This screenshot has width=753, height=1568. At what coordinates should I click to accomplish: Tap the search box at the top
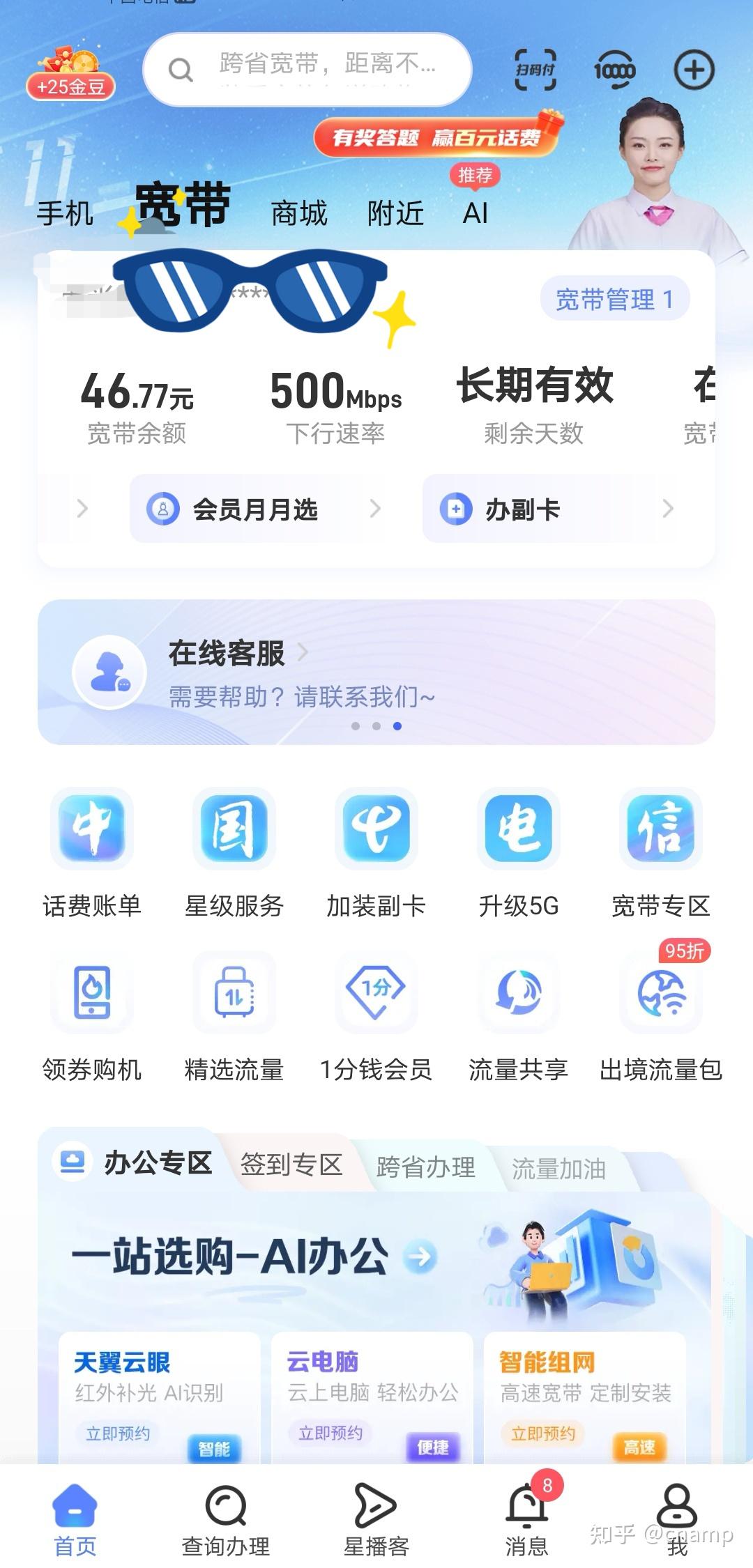307,68
